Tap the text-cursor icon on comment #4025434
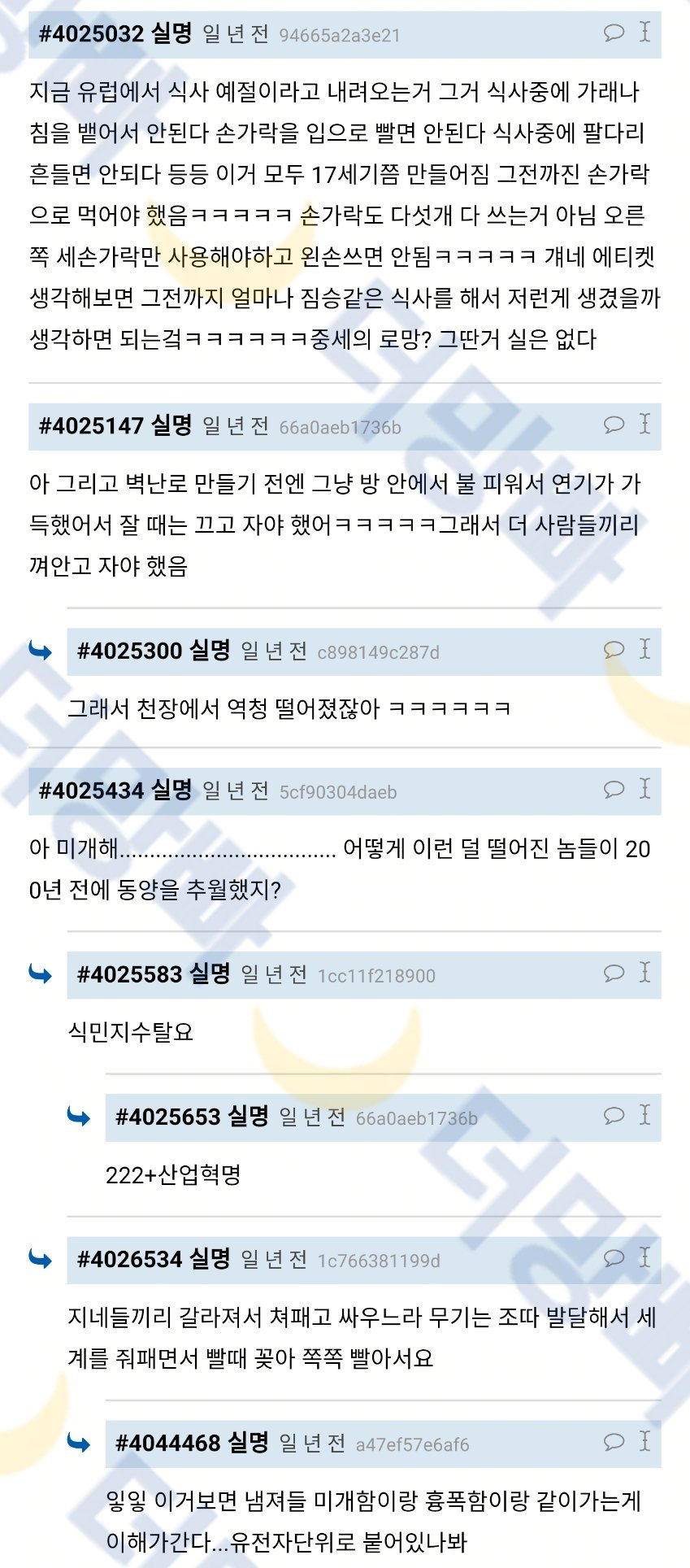The height and width of the screenshot is (1568, 690). pyautogui.click(x=644, y=788)
